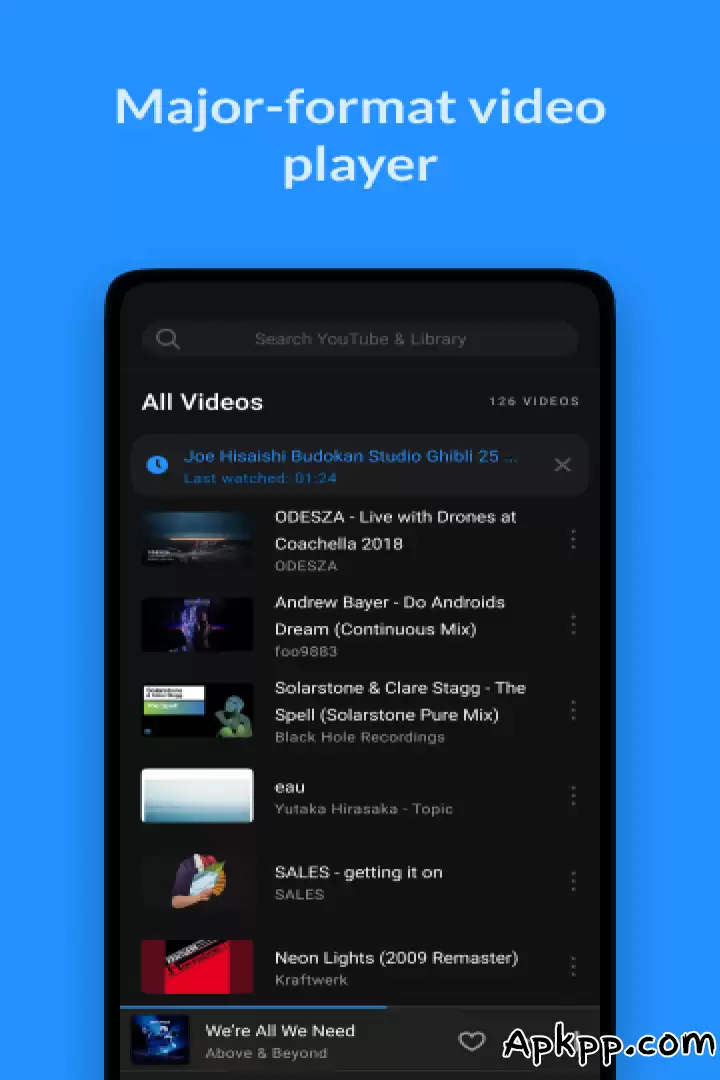The height and width of the screenshot is (1080, 720).
Task: Open overflow menu for ODESZA Coachella video
Action: pos(573,539)
